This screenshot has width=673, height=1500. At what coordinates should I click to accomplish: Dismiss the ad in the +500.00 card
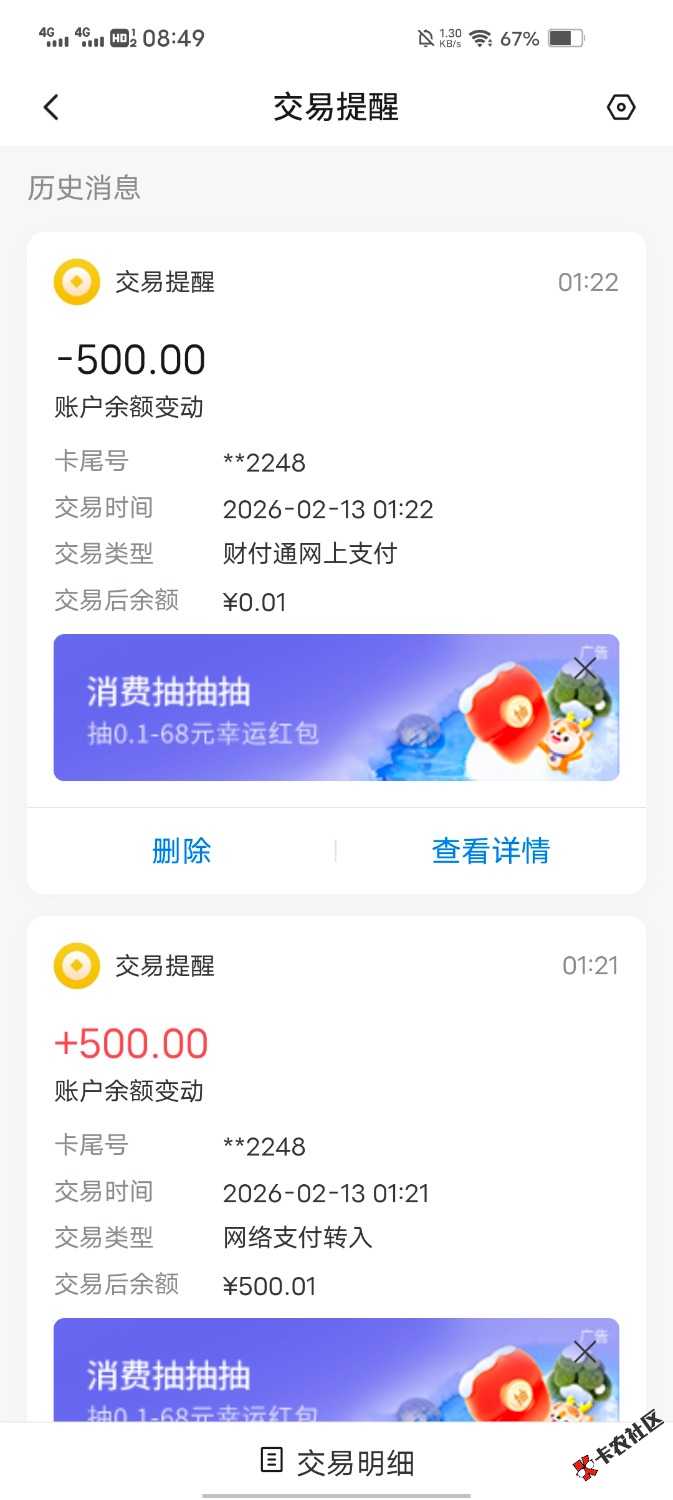coord(585,1351)
